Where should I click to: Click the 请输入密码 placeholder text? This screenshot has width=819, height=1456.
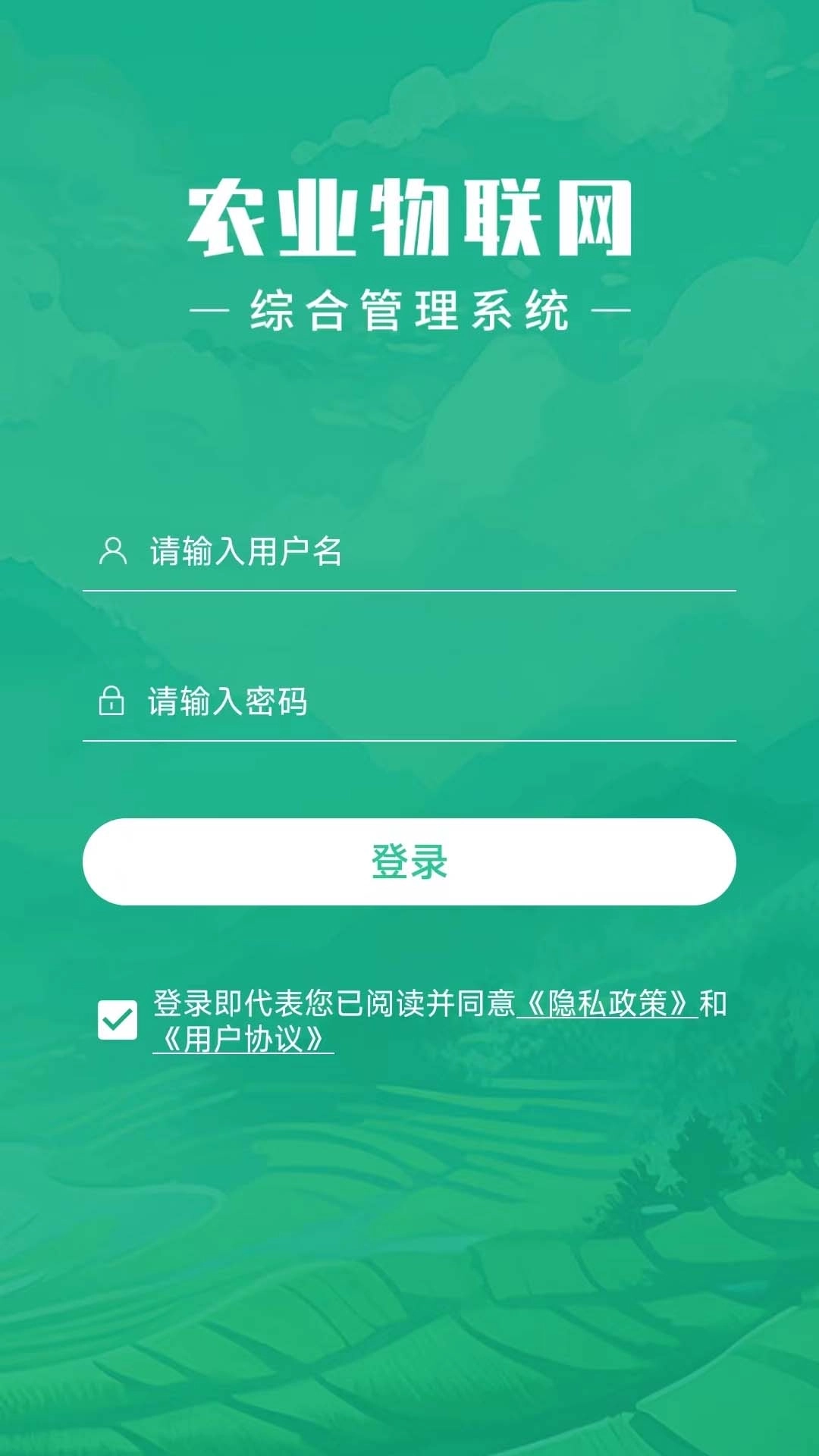(224, 704)
